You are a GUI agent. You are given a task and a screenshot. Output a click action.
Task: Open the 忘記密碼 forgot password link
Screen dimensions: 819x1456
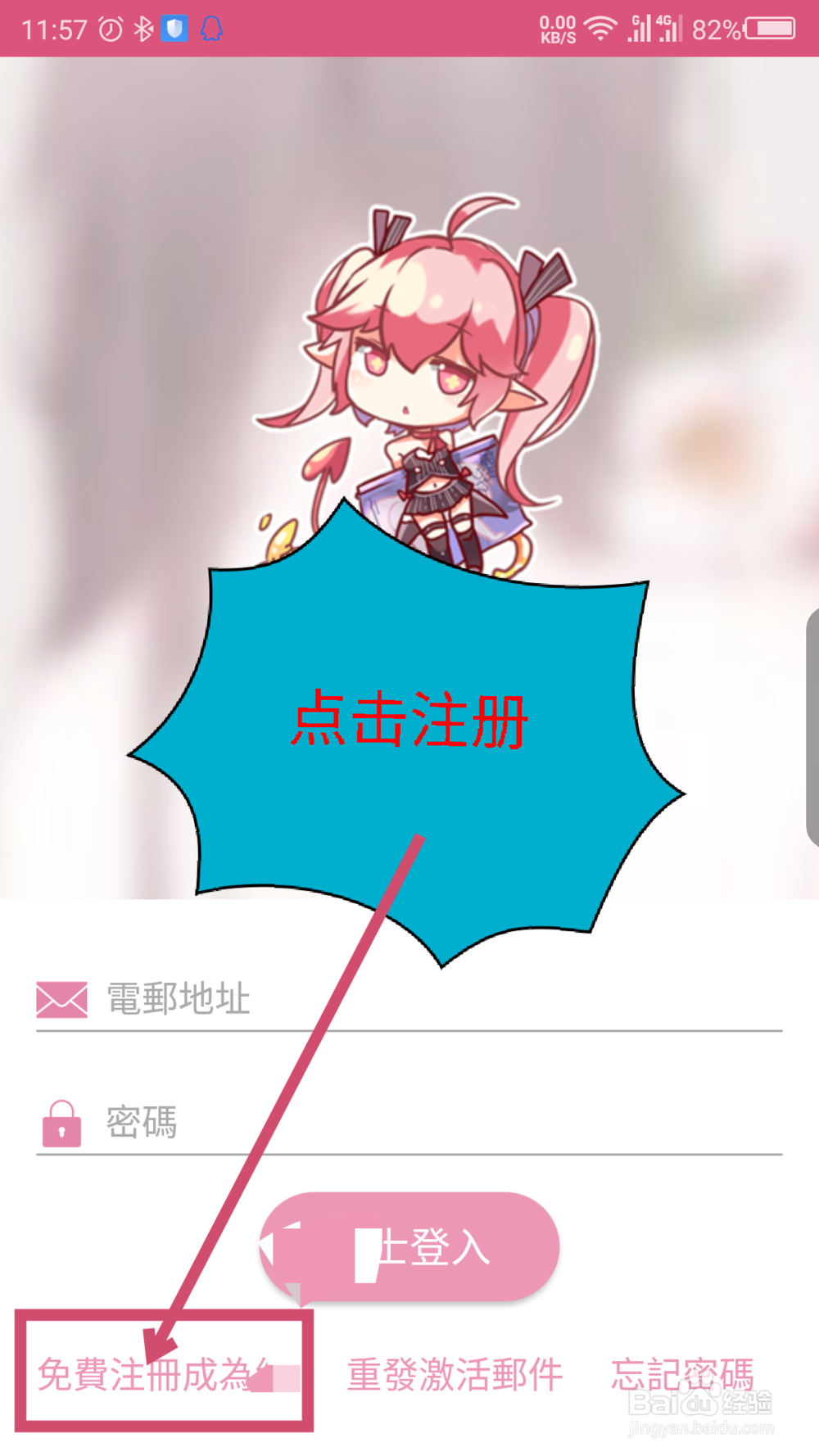681,1374
